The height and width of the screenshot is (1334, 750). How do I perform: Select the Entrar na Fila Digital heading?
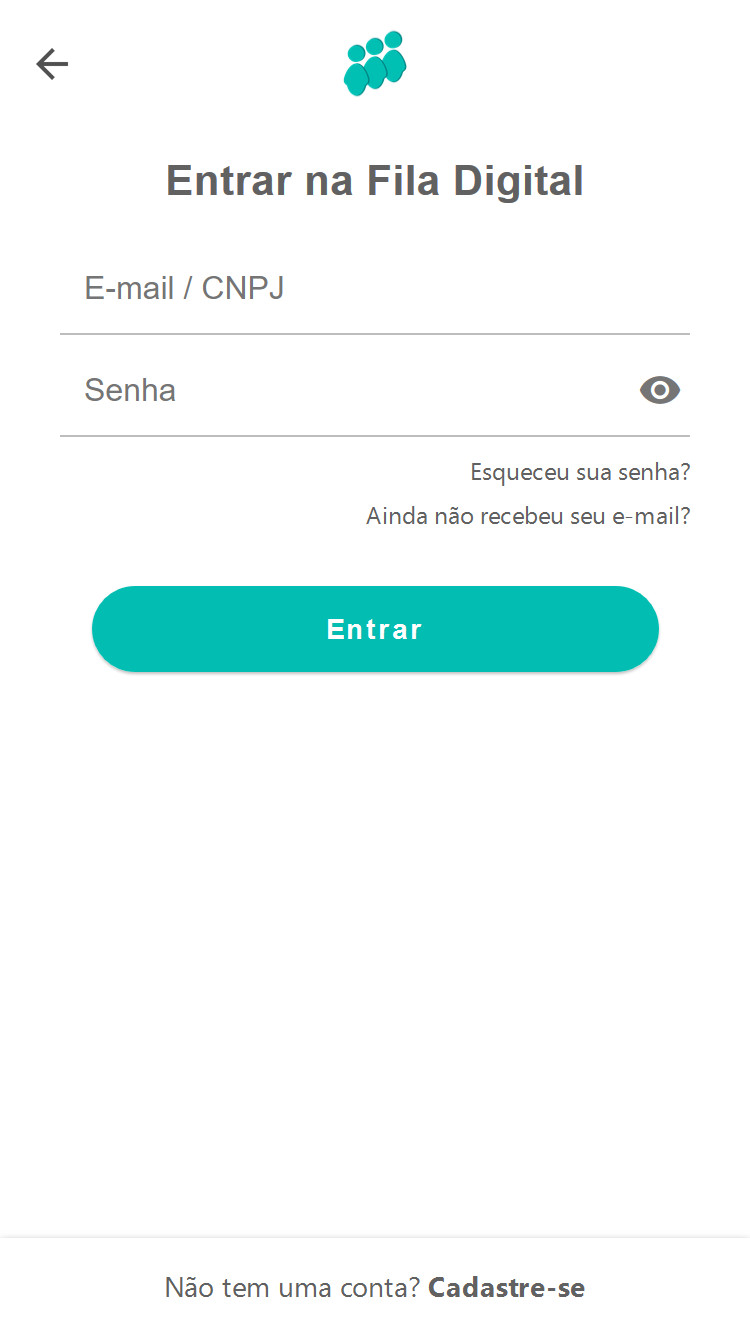coord(375,180)
